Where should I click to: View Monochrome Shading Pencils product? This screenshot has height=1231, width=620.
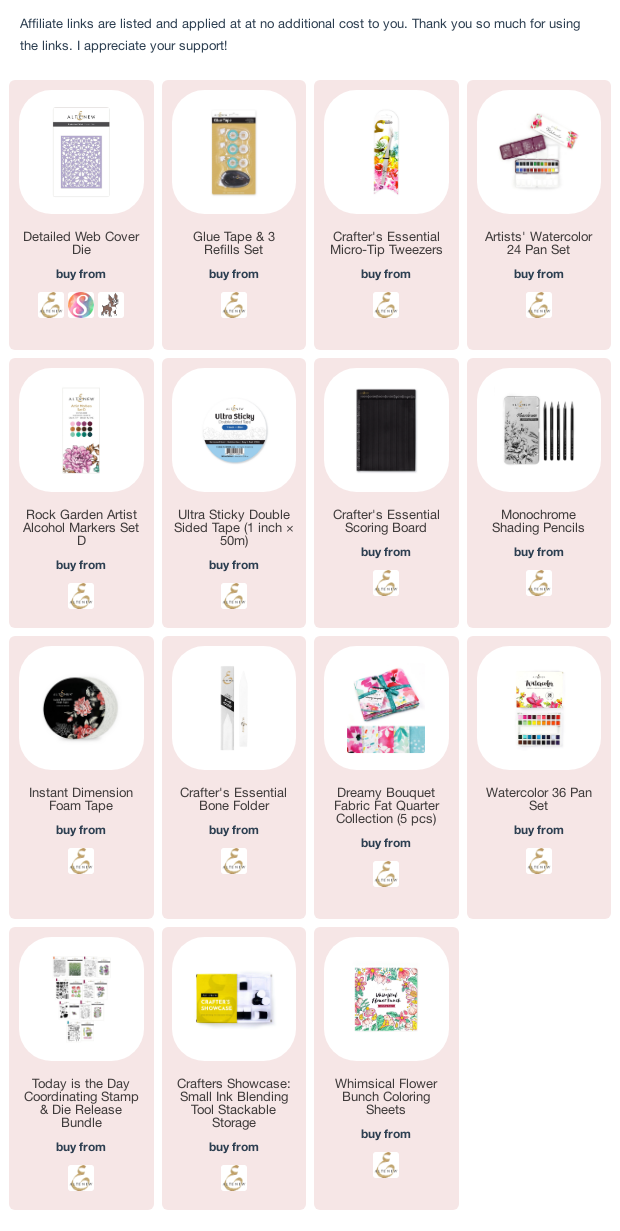(539, 430)
